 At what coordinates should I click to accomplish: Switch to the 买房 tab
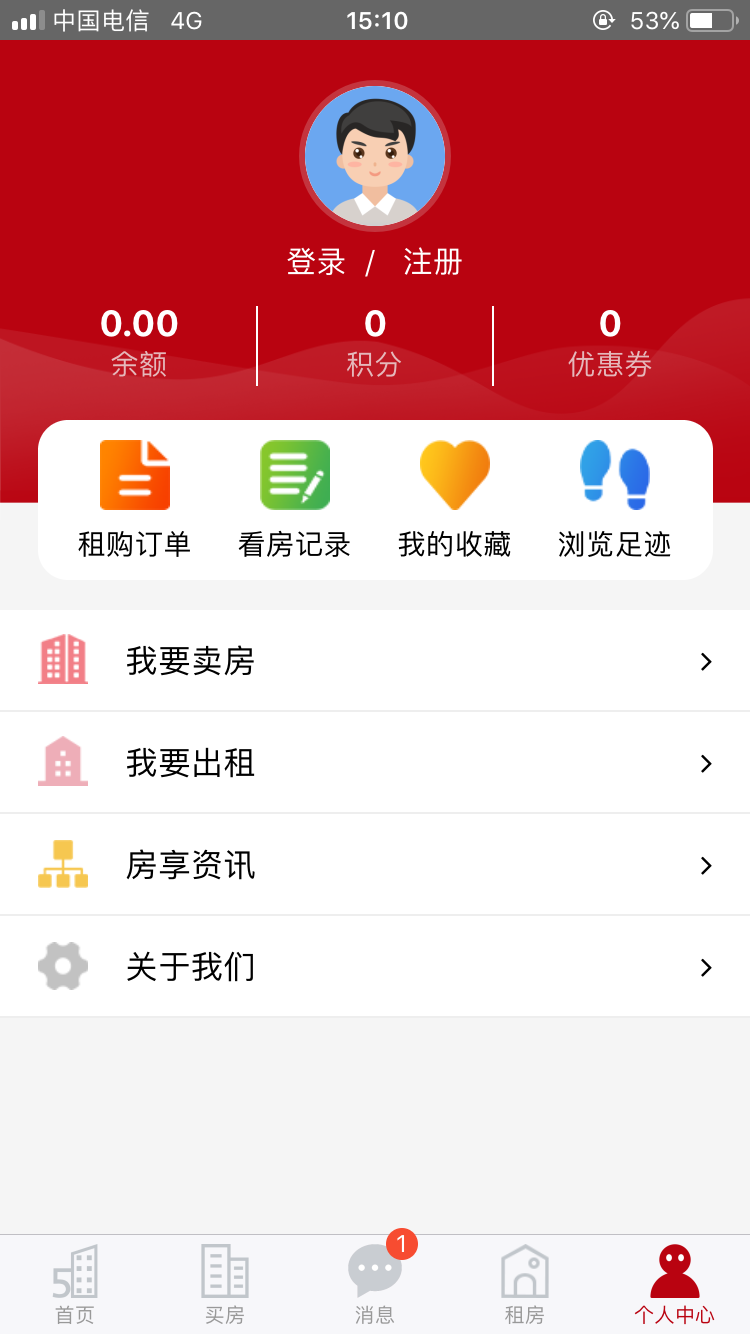tap(225, 1285)
